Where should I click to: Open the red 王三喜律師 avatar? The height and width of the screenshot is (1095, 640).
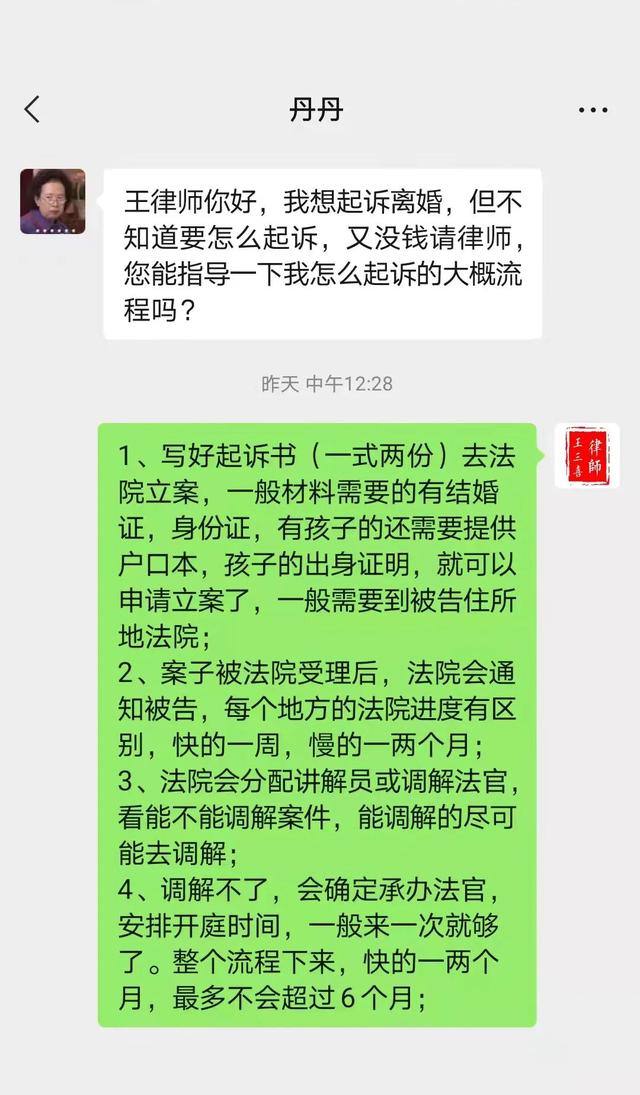click(x=587, y=456)
